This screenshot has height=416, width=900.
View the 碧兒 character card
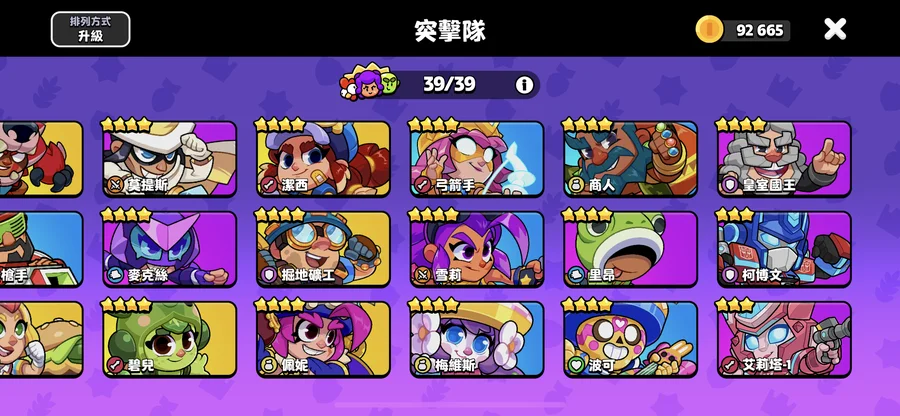(169, 338)
